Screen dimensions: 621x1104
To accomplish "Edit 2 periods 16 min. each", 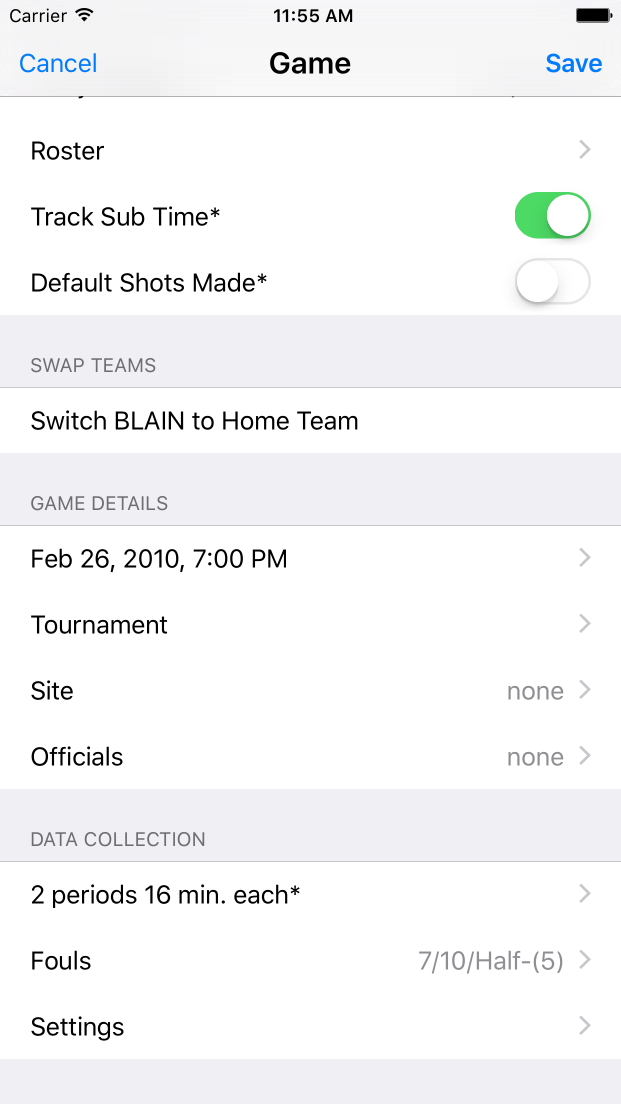I will 310,895.
